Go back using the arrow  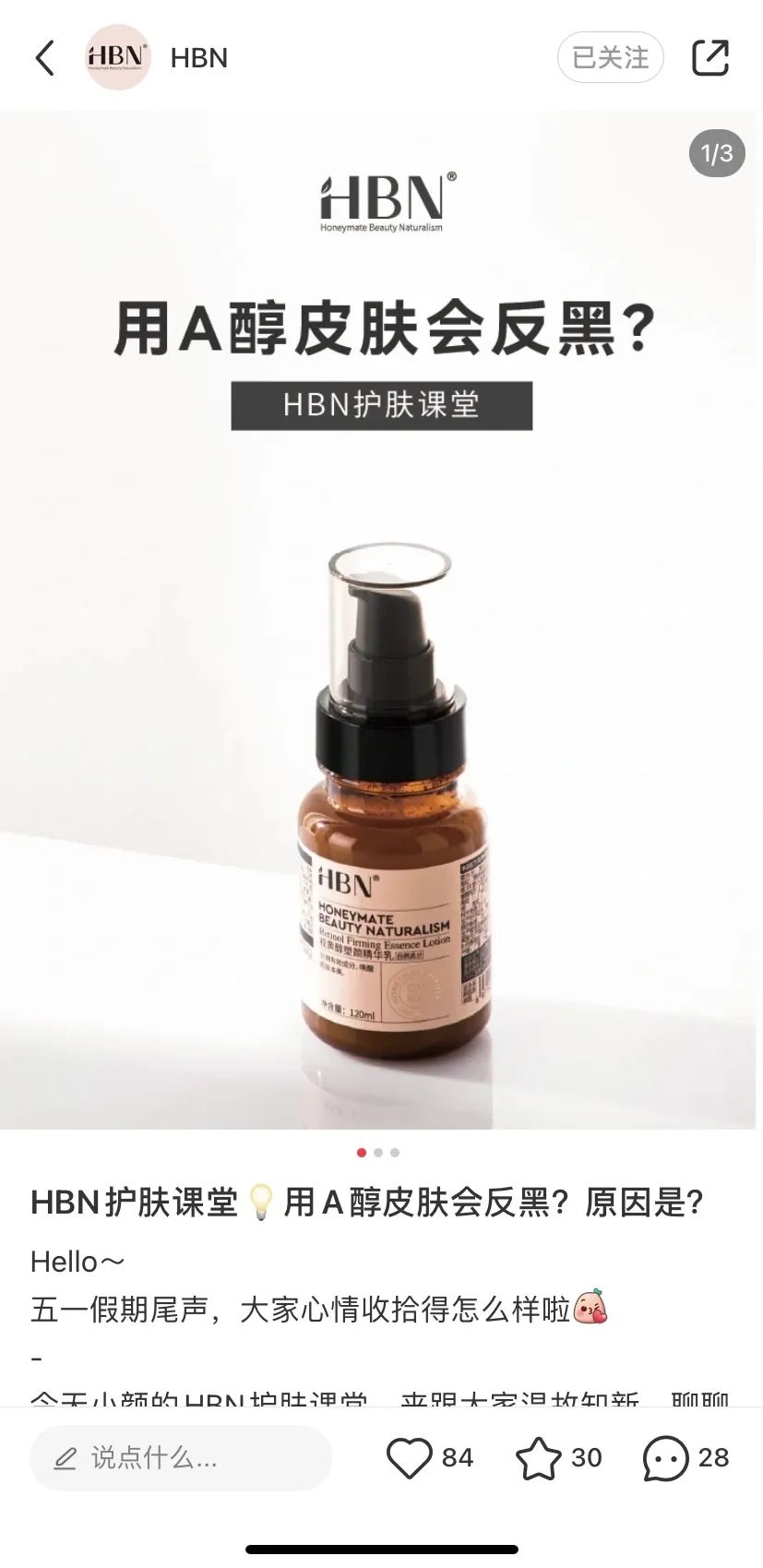[44, 58]
